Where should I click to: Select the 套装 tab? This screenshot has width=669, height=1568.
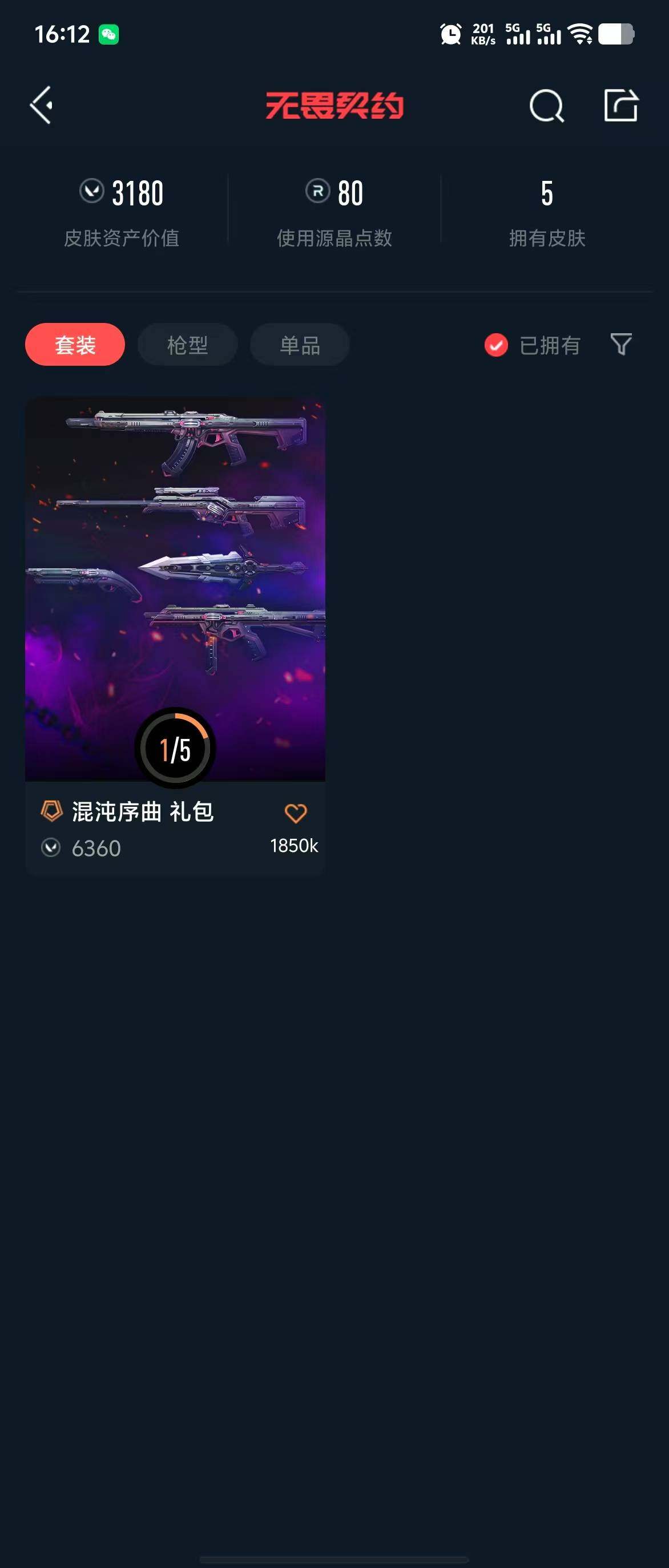[75, 345]
